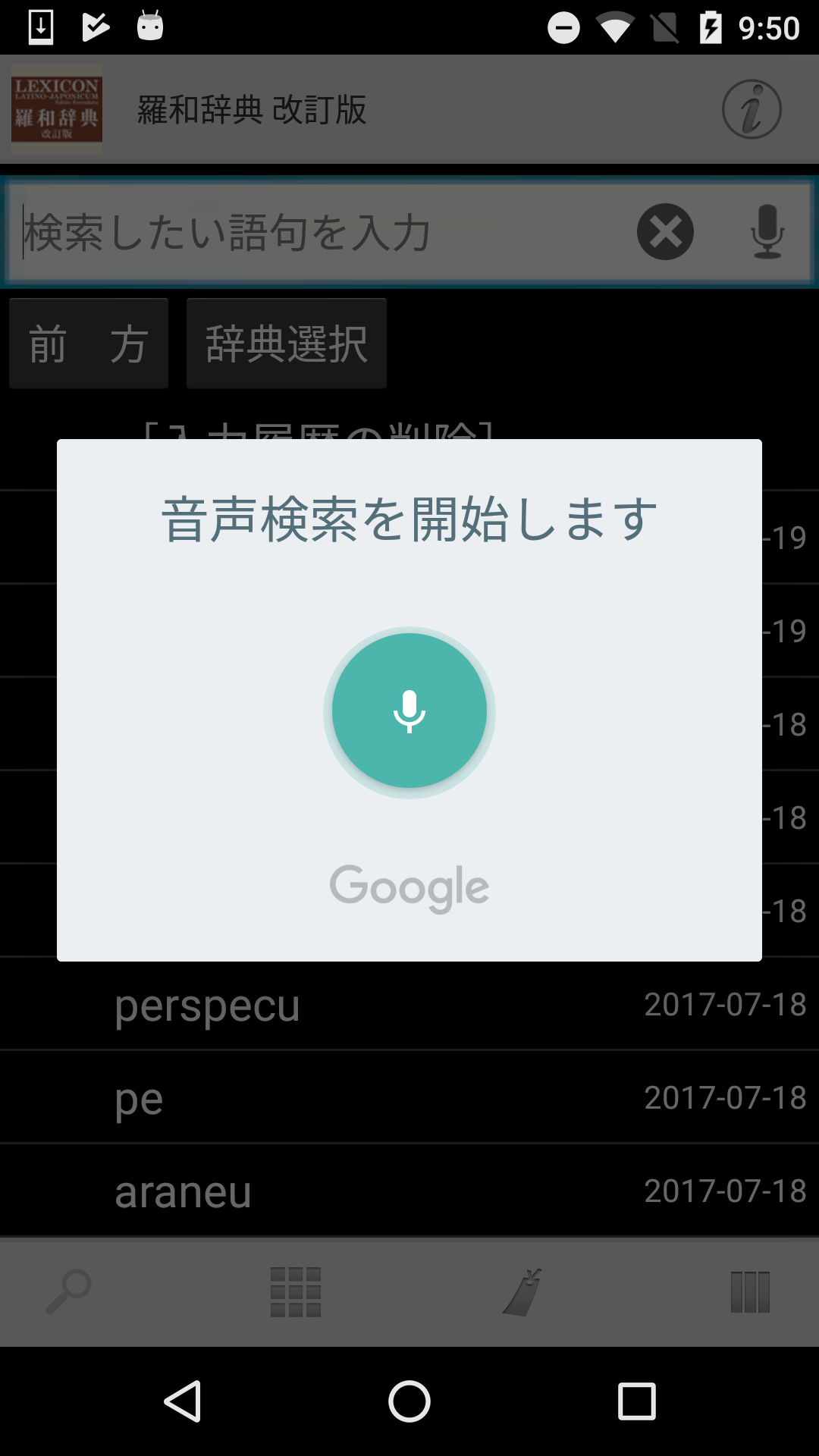Tap the microphone icon in the search box

point(767,232)
